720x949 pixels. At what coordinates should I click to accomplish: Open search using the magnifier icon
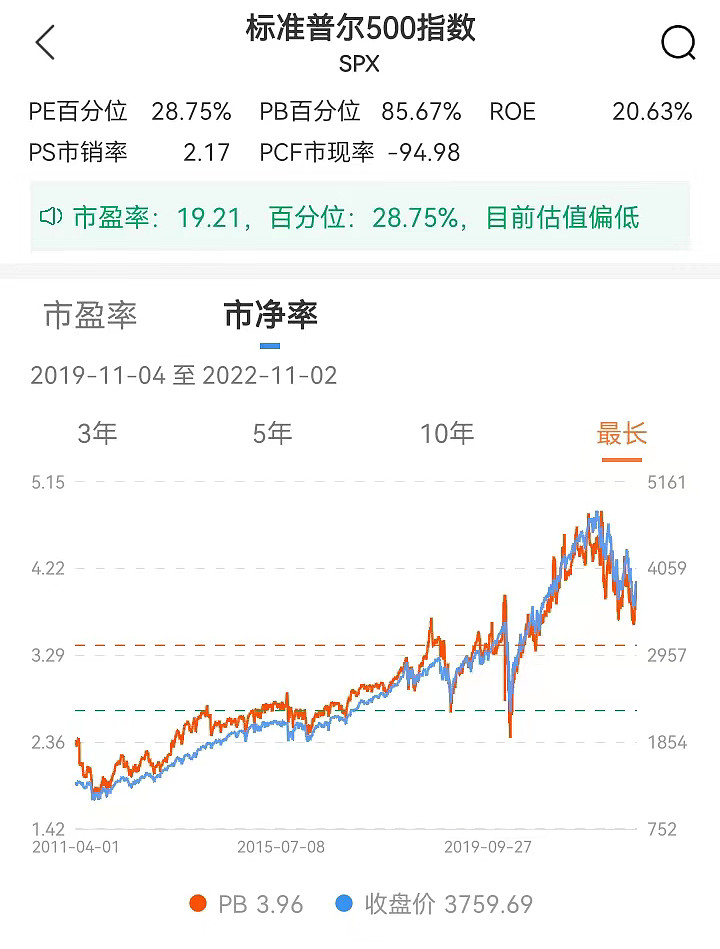coord(680,43)
